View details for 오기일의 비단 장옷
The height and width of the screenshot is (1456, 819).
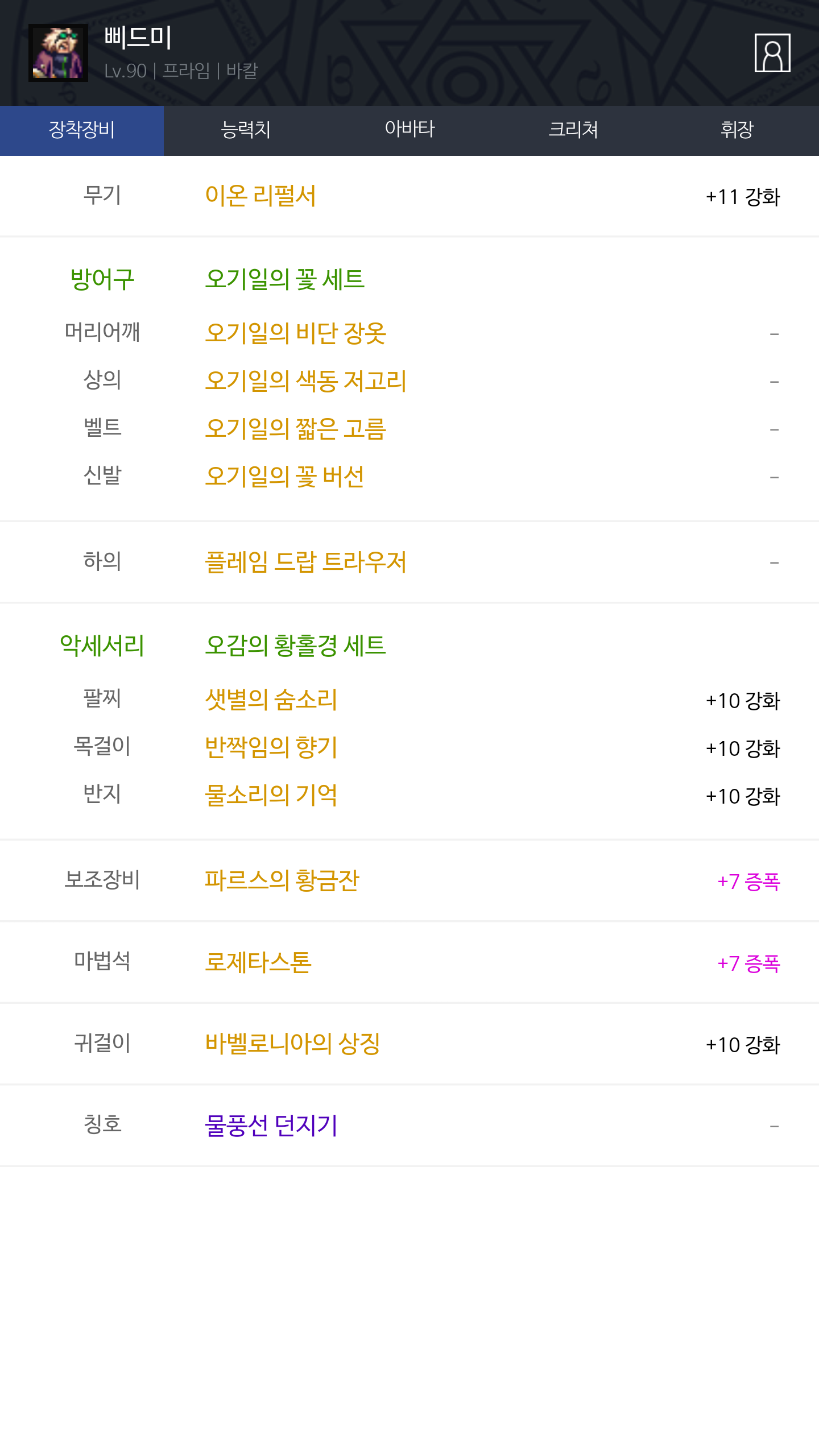click(295, 333)
